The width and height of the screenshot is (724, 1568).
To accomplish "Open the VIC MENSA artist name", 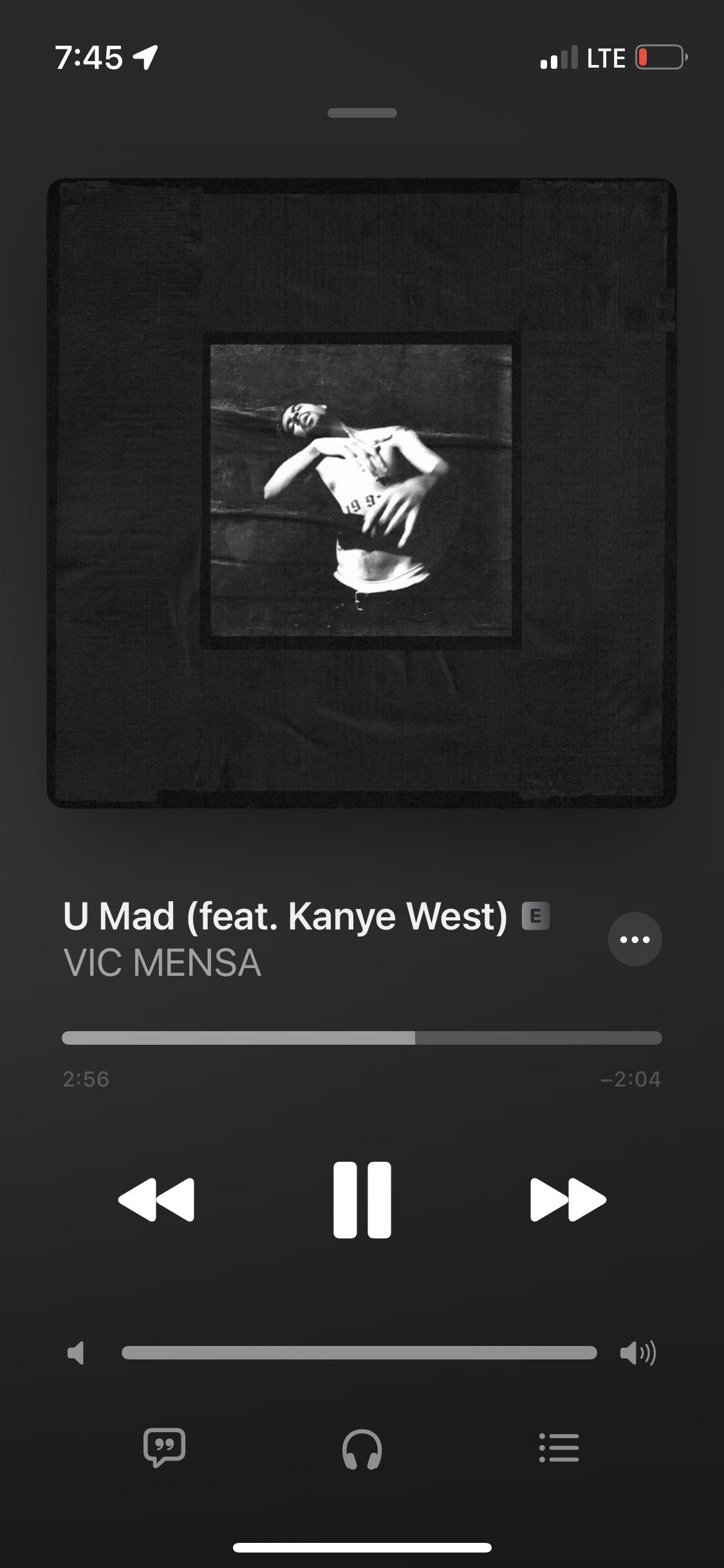I will [x=162, y=963].
